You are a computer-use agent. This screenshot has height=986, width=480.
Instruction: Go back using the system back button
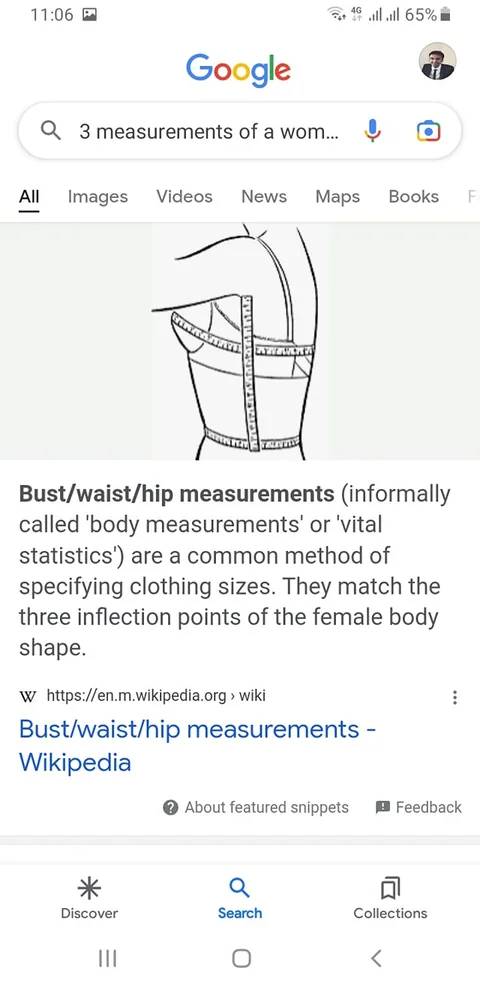[376, 958]
